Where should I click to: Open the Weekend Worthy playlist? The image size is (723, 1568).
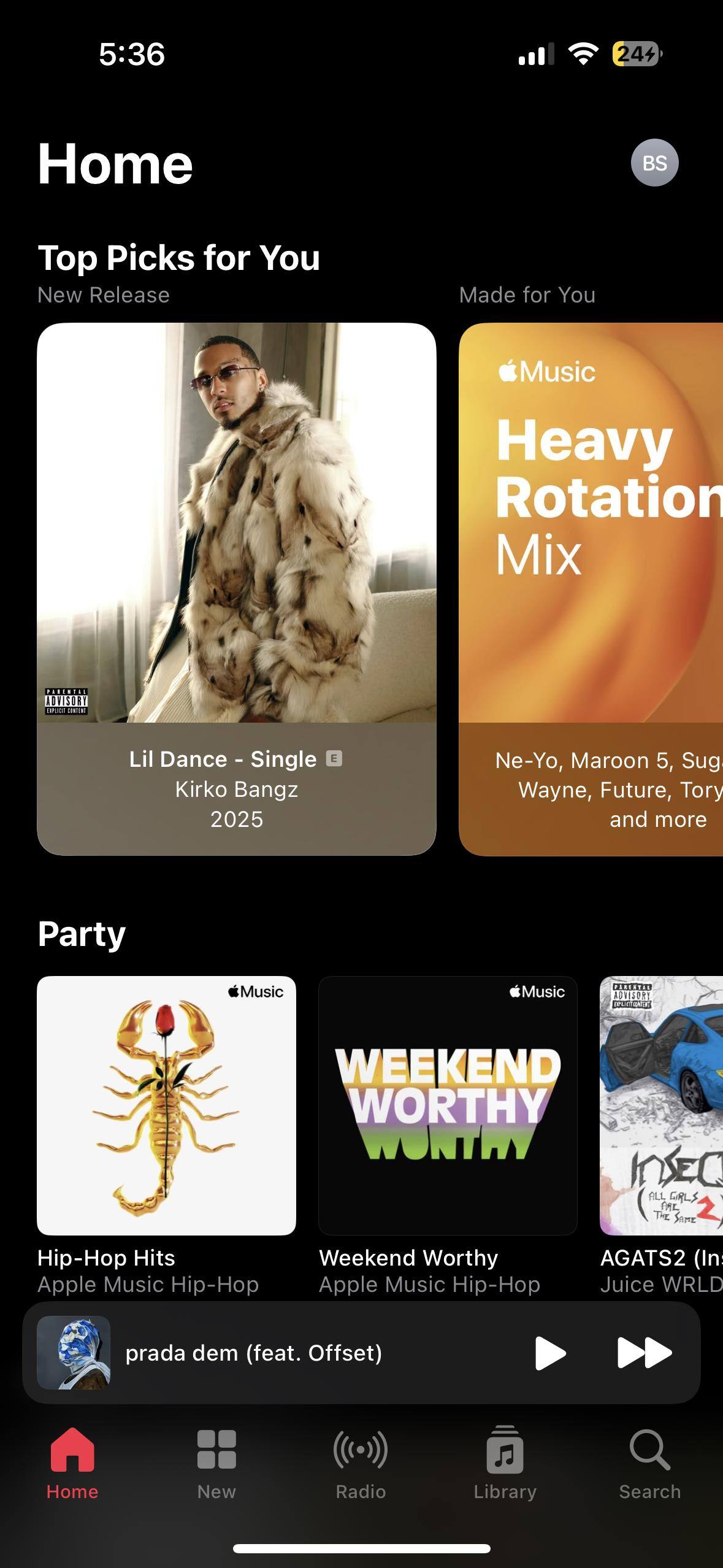(x=448, y=1105)
